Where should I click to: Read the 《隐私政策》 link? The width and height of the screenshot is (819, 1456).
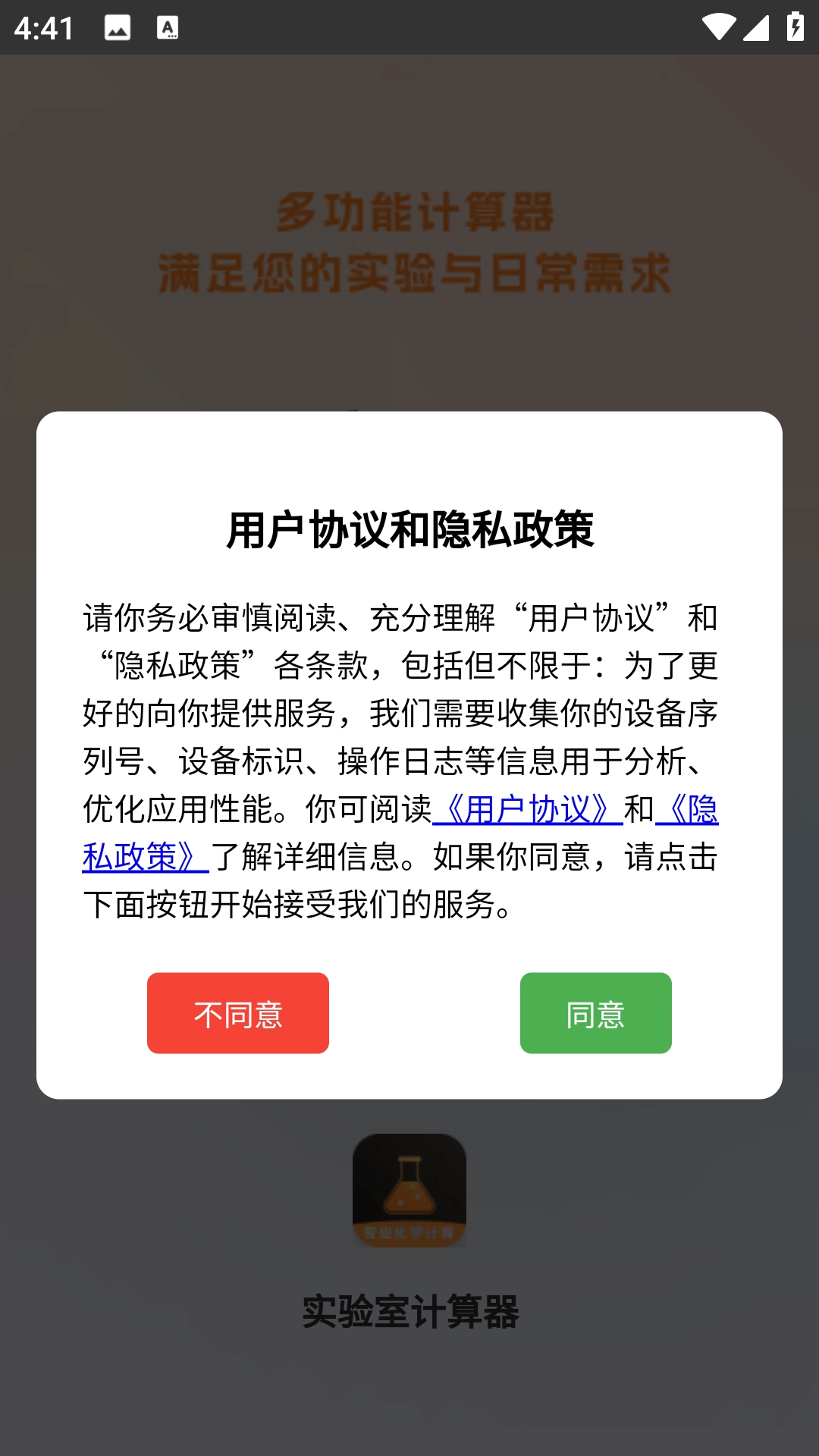pyautogui.click(x=144, y=858)
